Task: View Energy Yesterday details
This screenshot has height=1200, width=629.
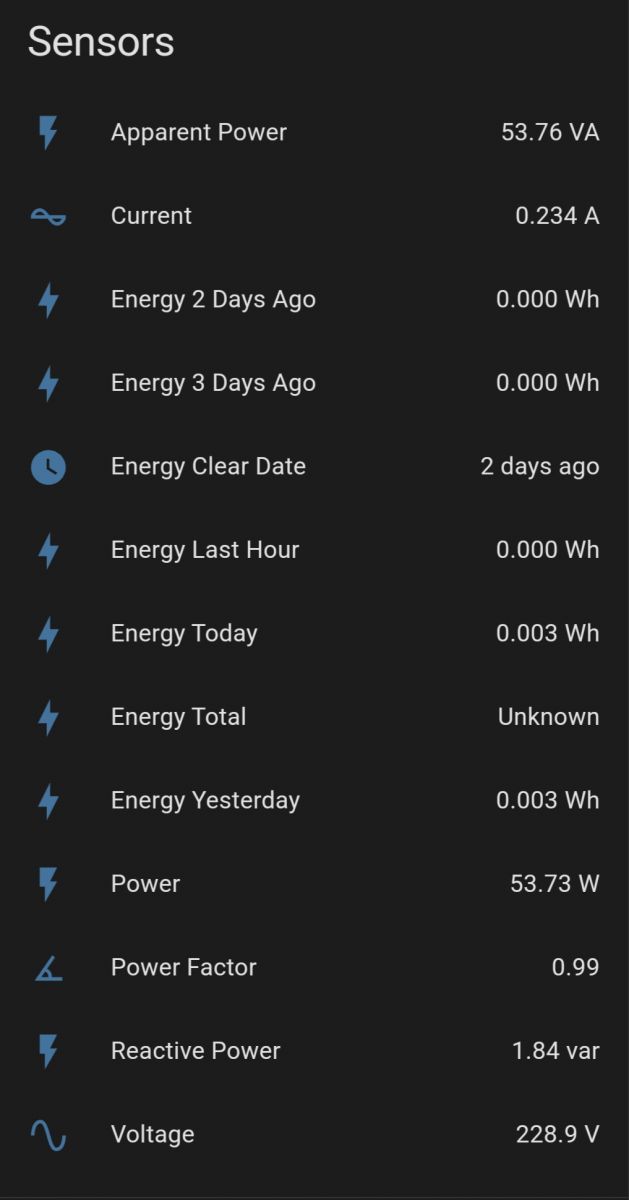Action: tap(314, 800)
